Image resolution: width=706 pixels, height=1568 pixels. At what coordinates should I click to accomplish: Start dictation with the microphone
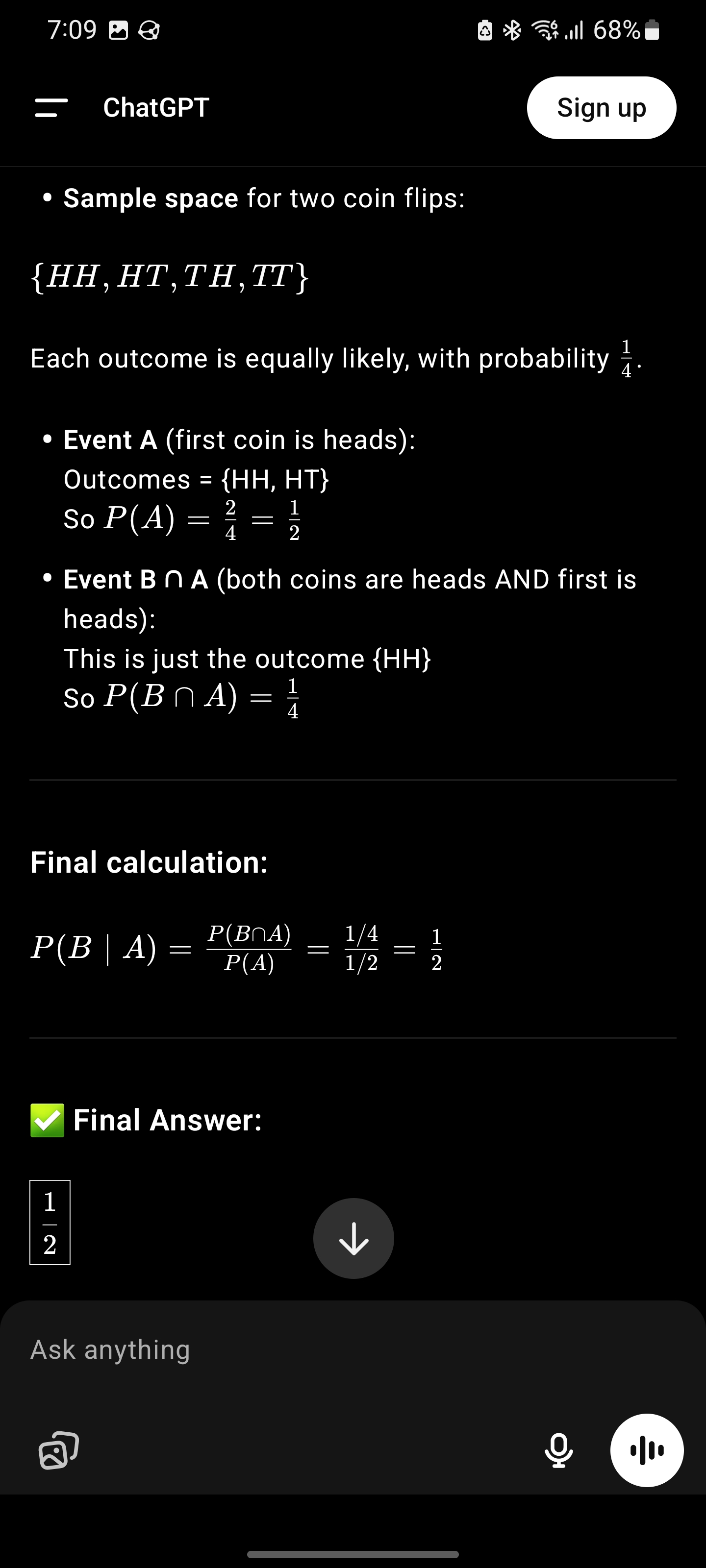coord(558,1450)
